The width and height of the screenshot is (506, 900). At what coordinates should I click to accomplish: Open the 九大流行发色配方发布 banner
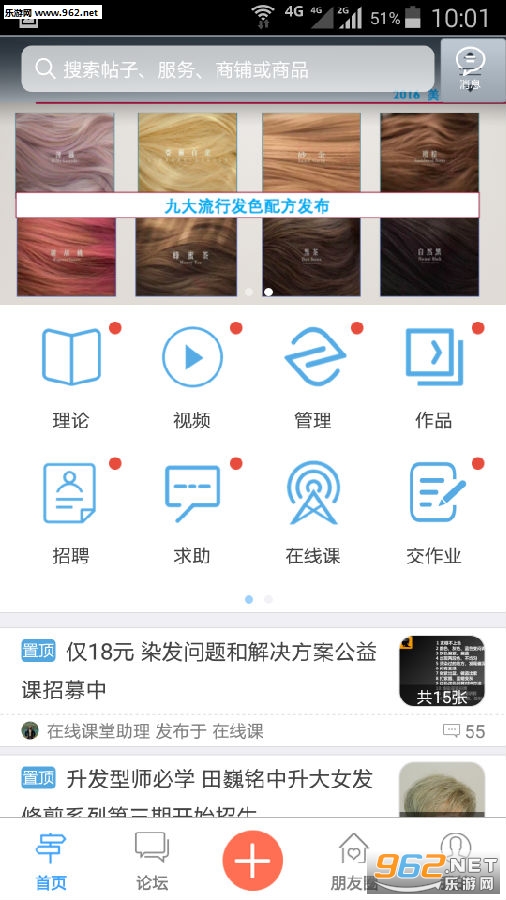247,205
